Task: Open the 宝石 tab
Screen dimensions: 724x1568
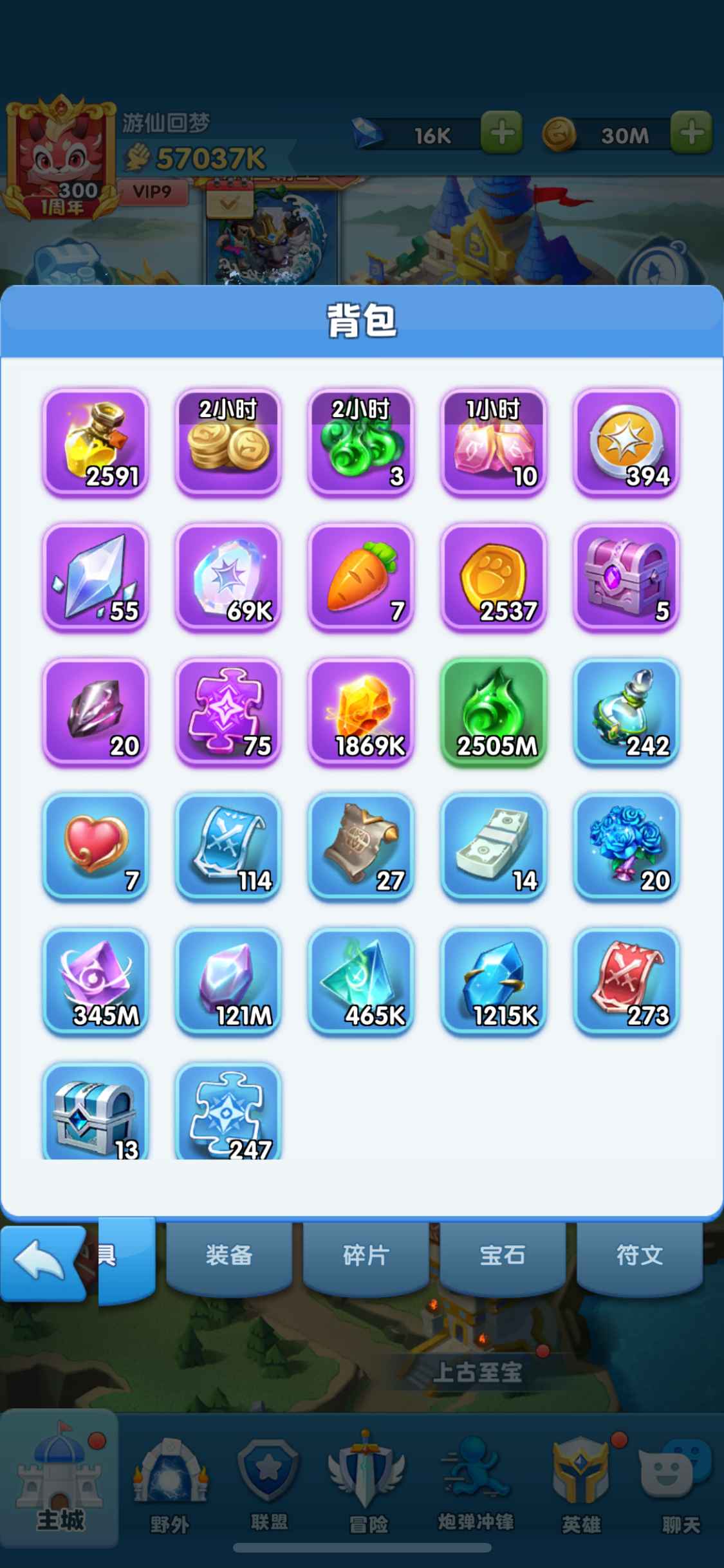Action: 502,1255
